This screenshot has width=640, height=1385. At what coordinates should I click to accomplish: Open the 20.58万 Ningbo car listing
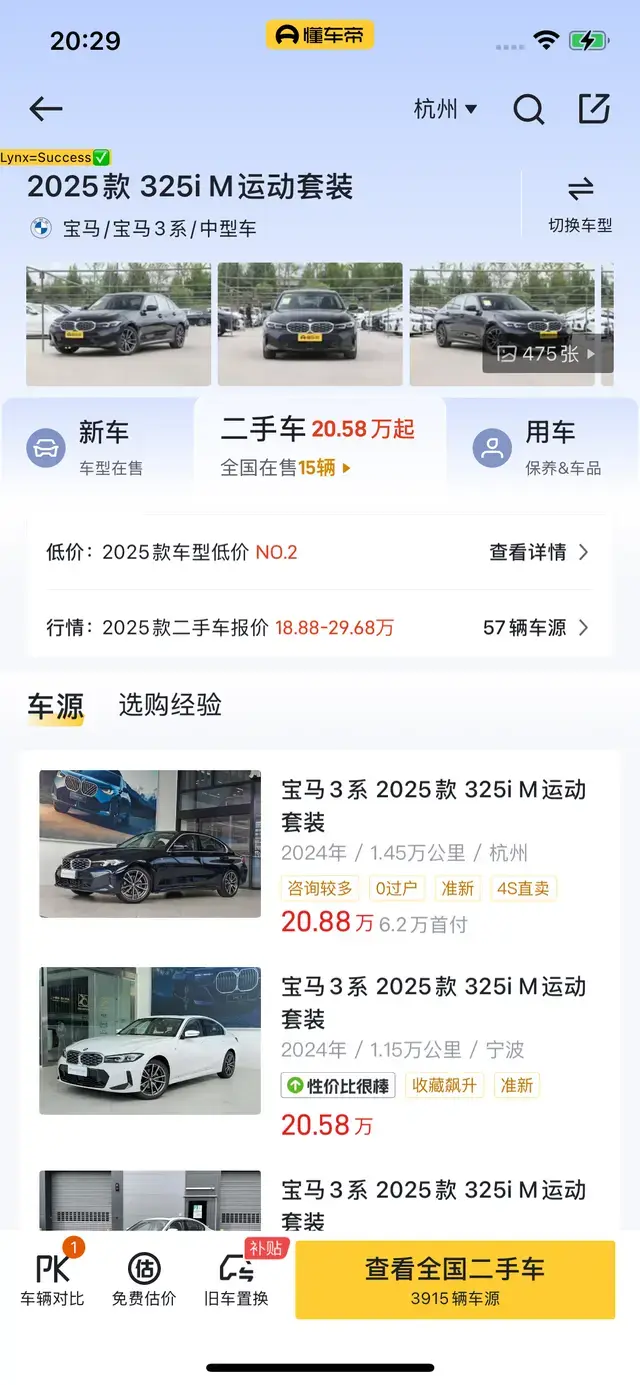point(320,1050)
